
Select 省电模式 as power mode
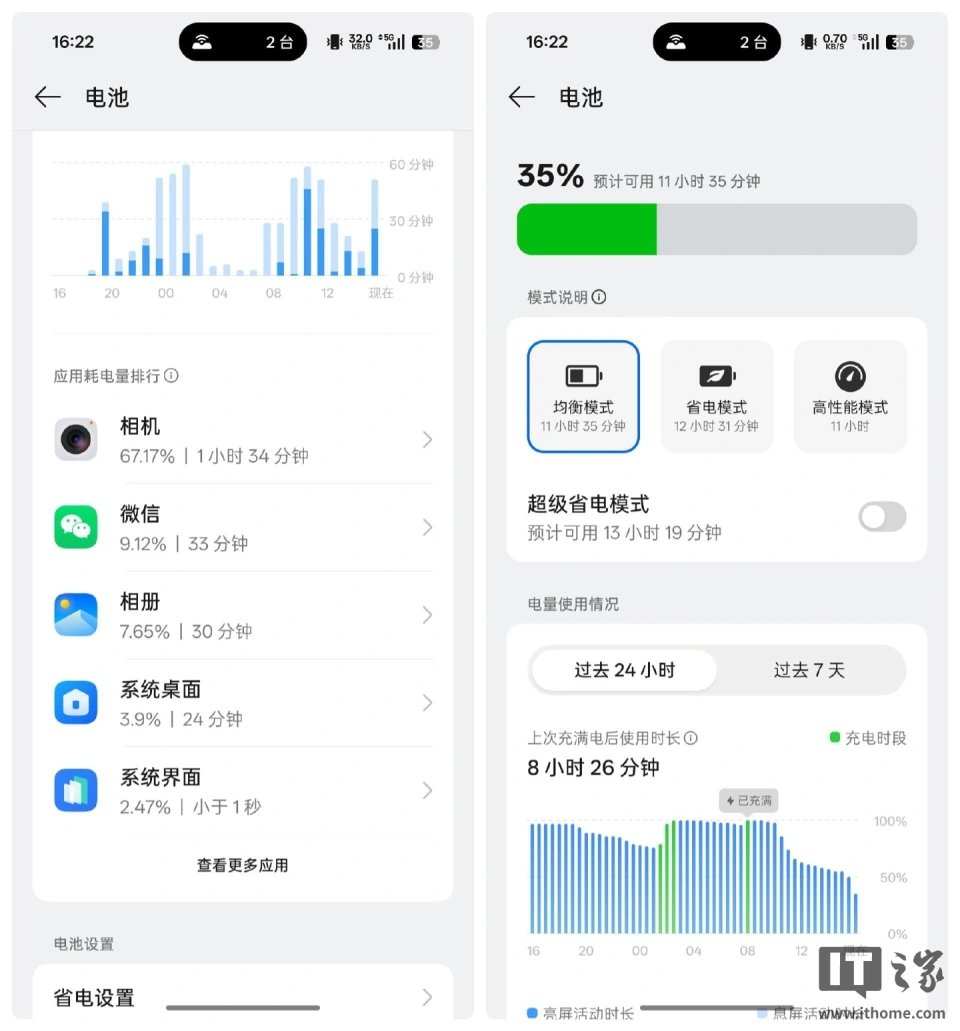pos(716,395)
